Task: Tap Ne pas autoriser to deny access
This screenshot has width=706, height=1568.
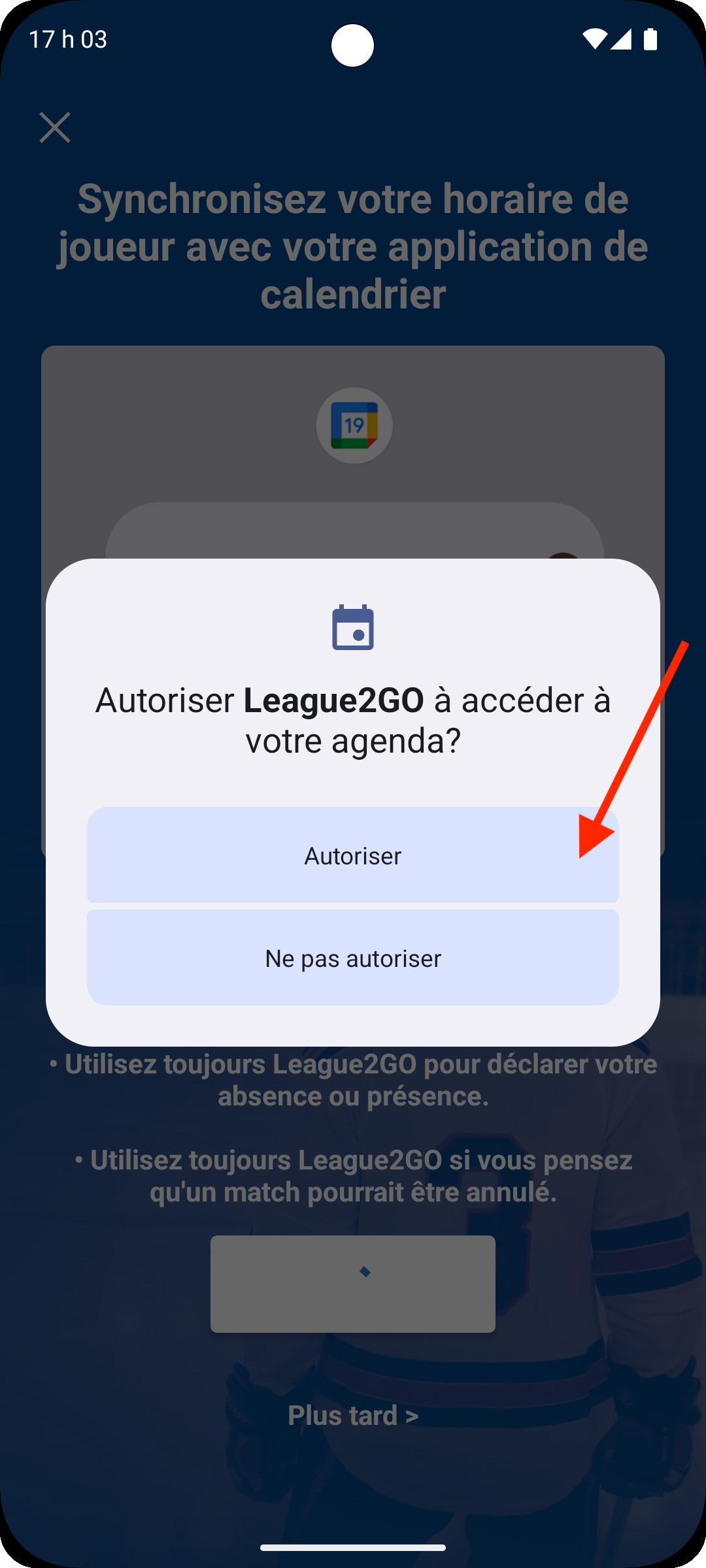Action: pyautogui.click(x=353, y=958)
